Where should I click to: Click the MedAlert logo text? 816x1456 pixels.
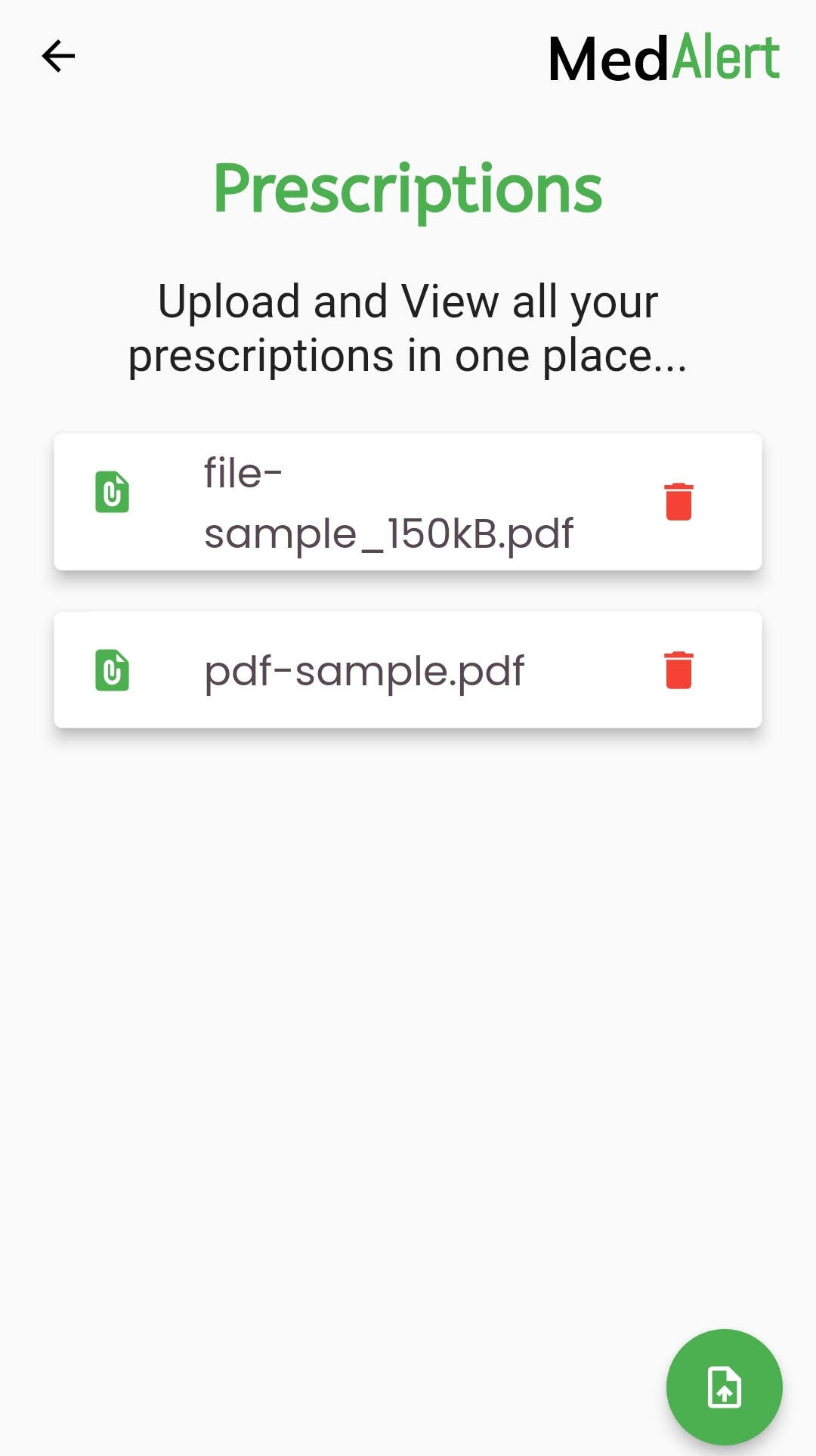pyautogui.click(x=663, y=57)
